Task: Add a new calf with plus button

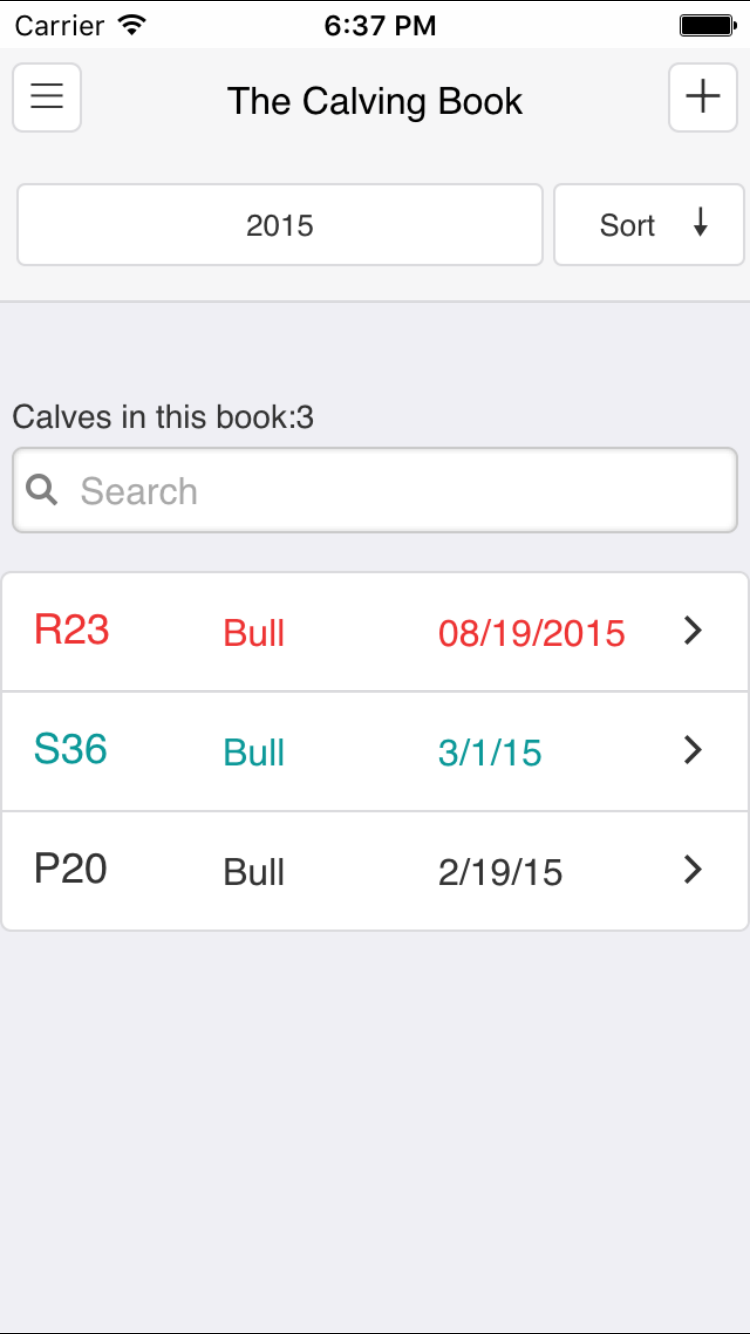Action: [703, 97]
